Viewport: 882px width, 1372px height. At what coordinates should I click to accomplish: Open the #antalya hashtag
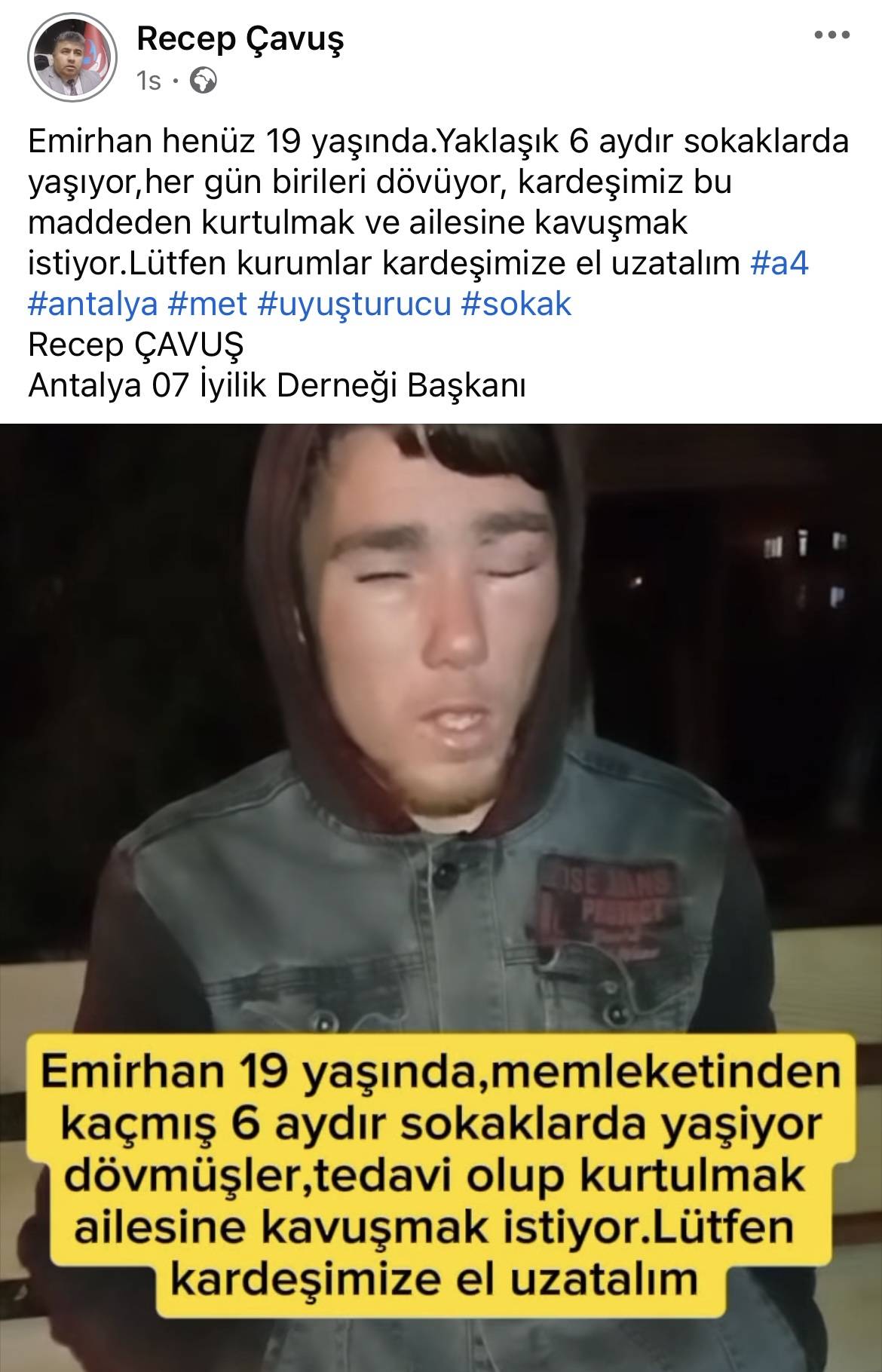tap(93, 304)
